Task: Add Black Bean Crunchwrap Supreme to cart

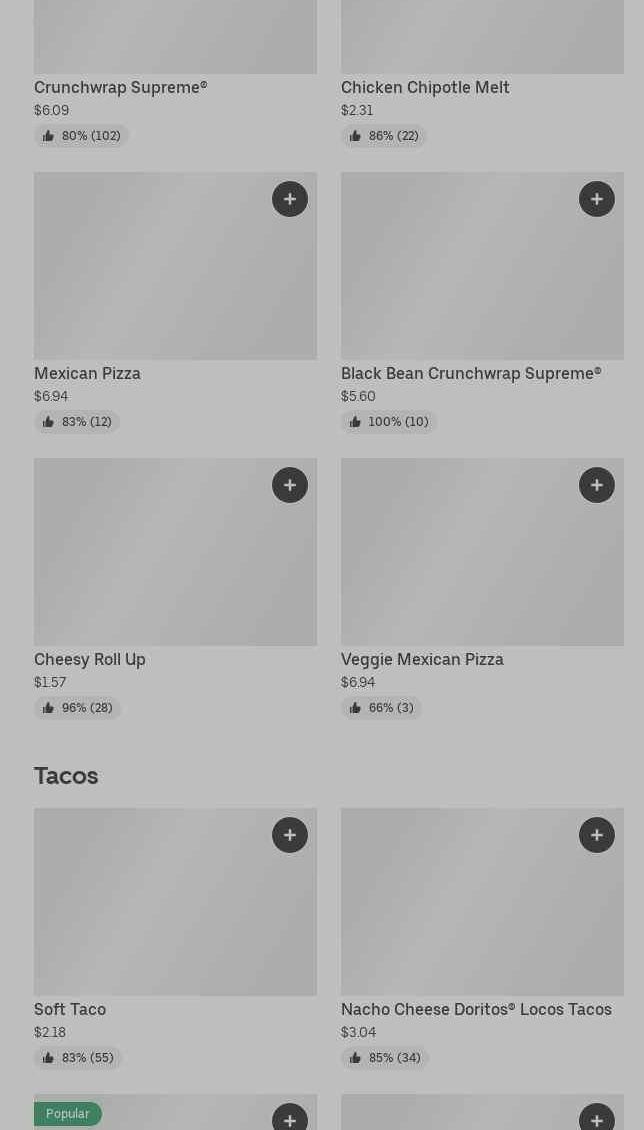Action: coord(597,199)
